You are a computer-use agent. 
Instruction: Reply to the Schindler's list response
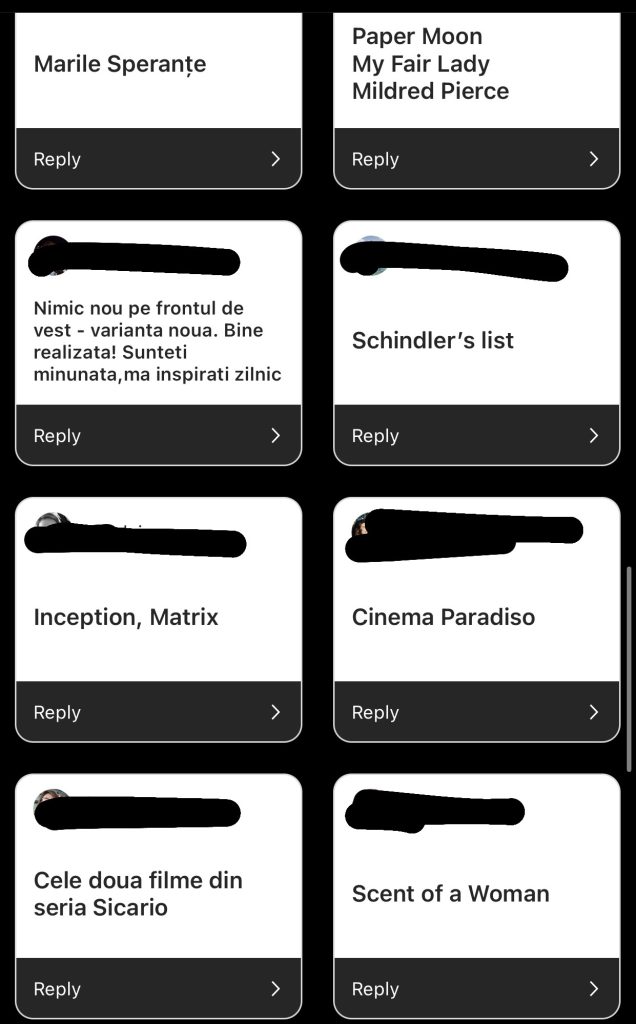(x=476, y=436)
